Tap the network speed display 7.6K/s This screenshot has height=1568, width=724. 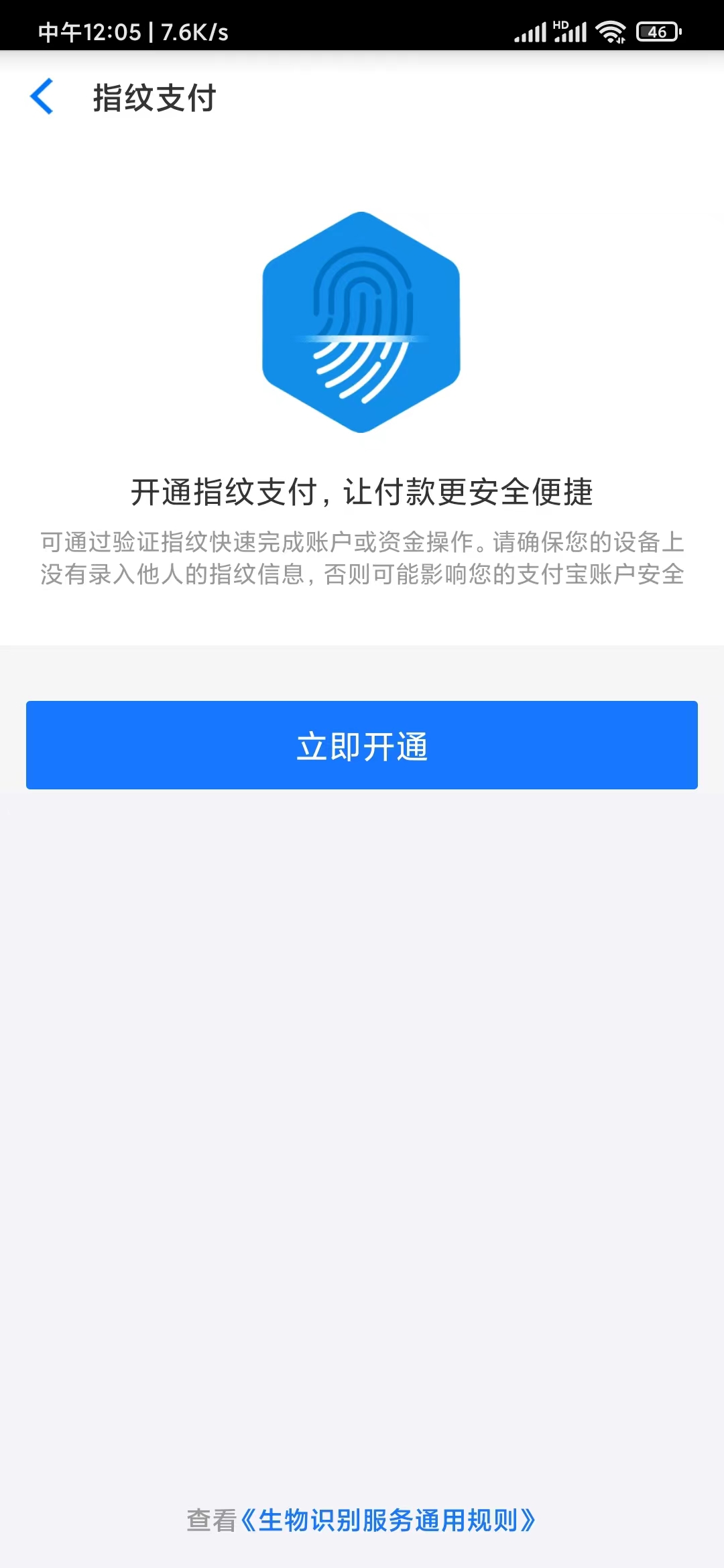point(192,30)
